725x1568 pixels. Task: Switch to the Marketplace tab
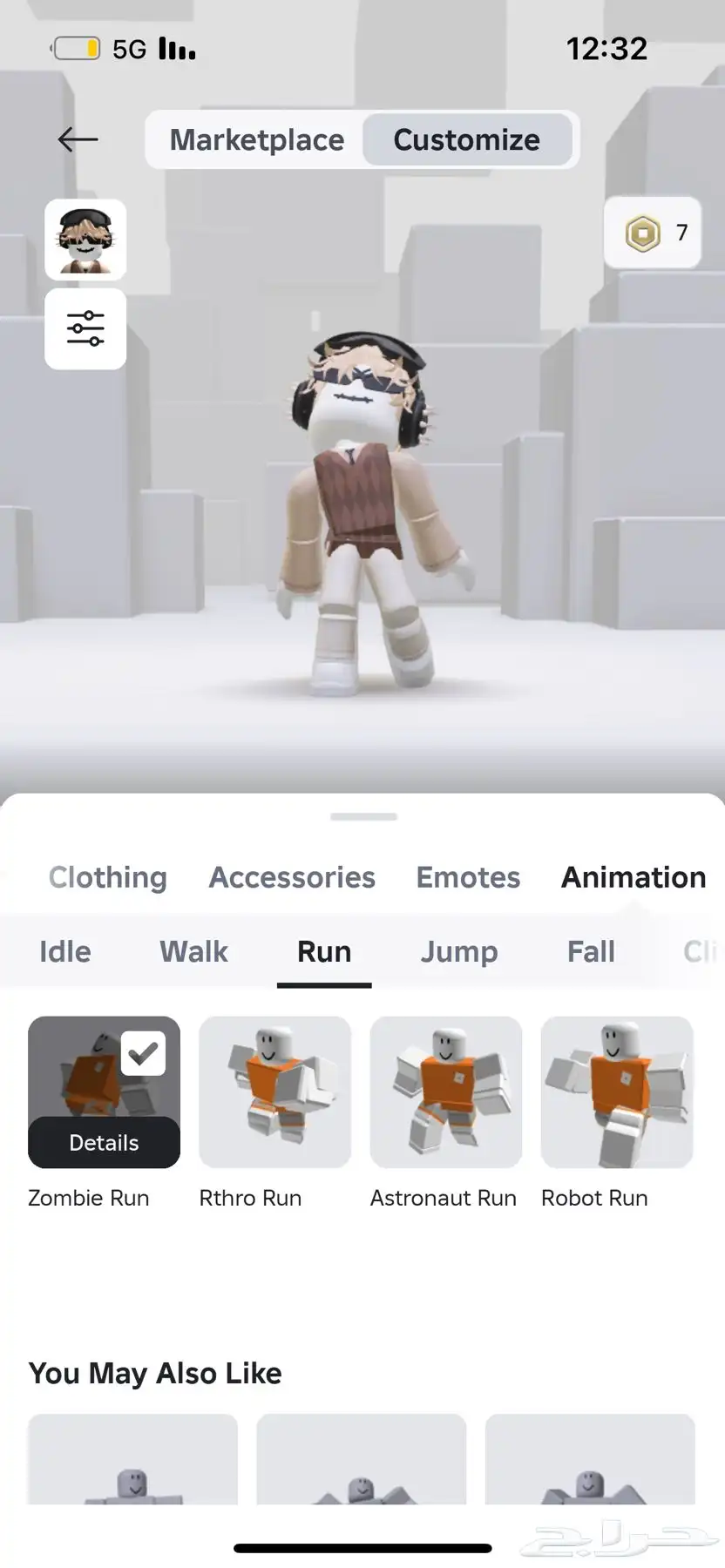point(256,139)
